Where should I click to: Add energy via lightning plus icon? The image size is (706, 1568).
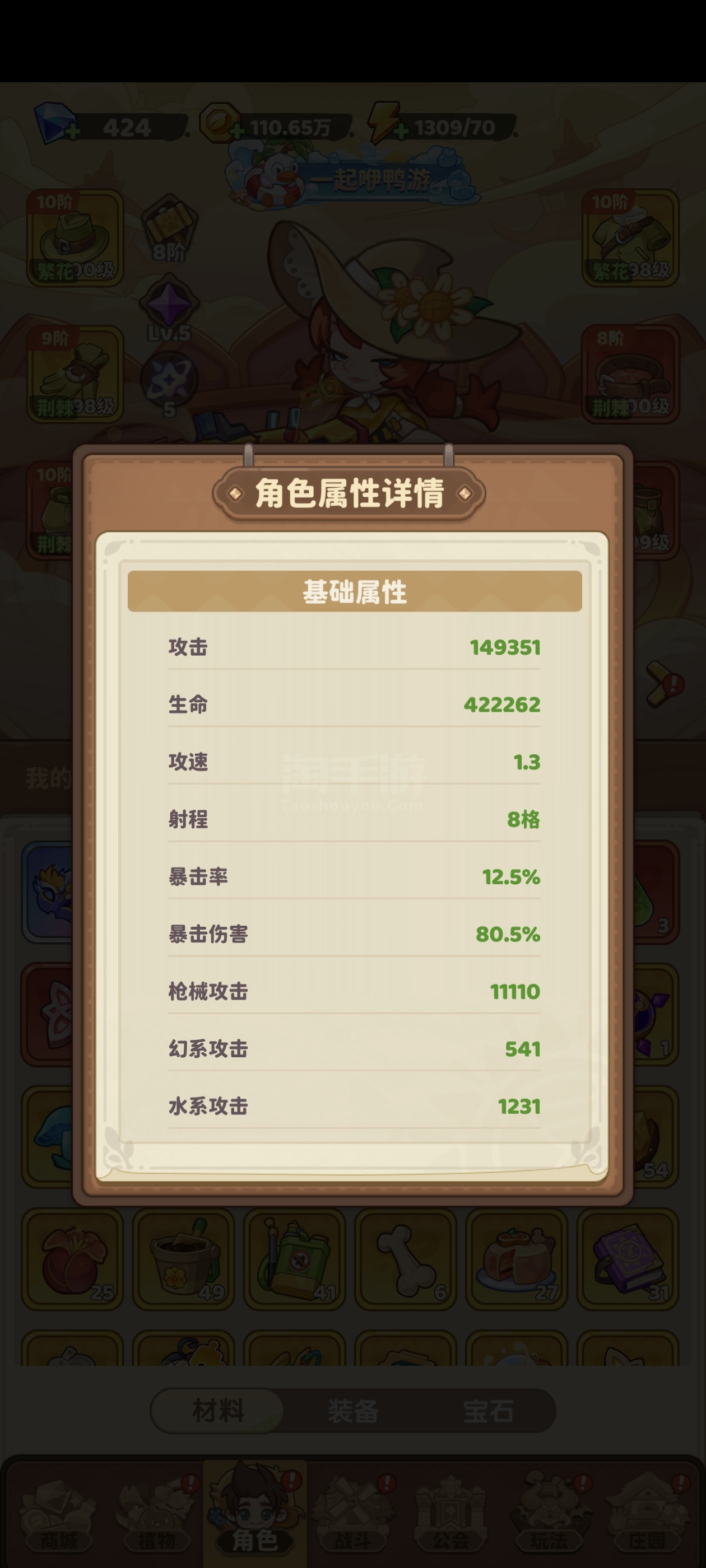[x=400, y=131]
